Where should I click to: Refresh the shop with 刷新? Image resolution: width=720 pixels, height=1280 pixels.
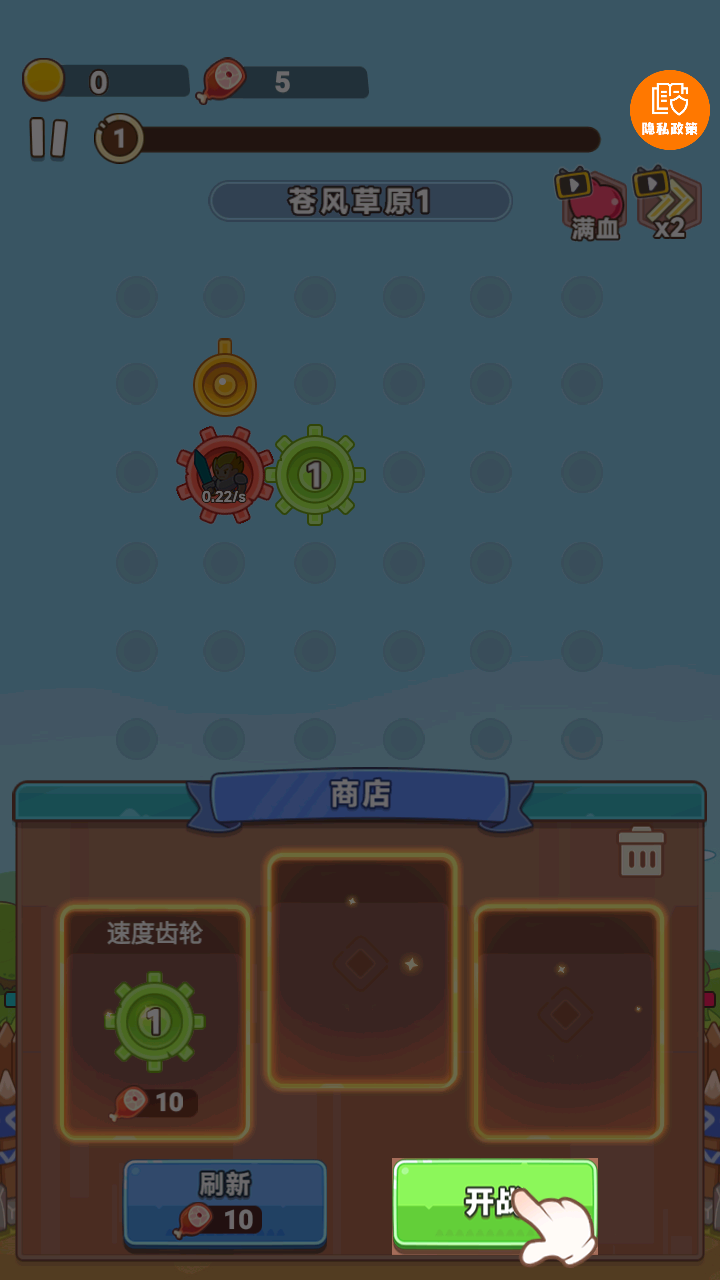[x=225, y=1203]
